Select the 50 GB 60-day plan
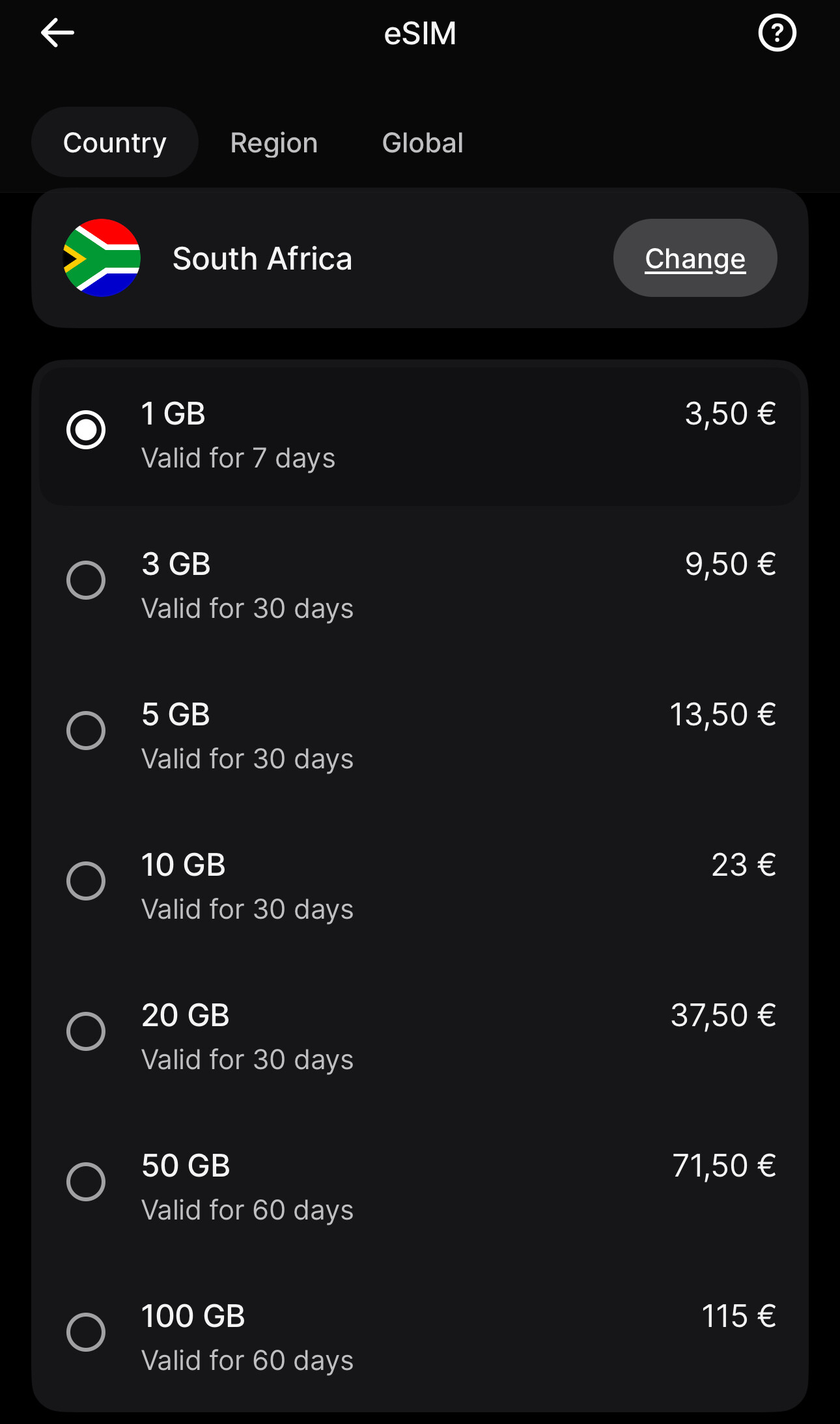840x1424 pixels. pos(420,1187)
